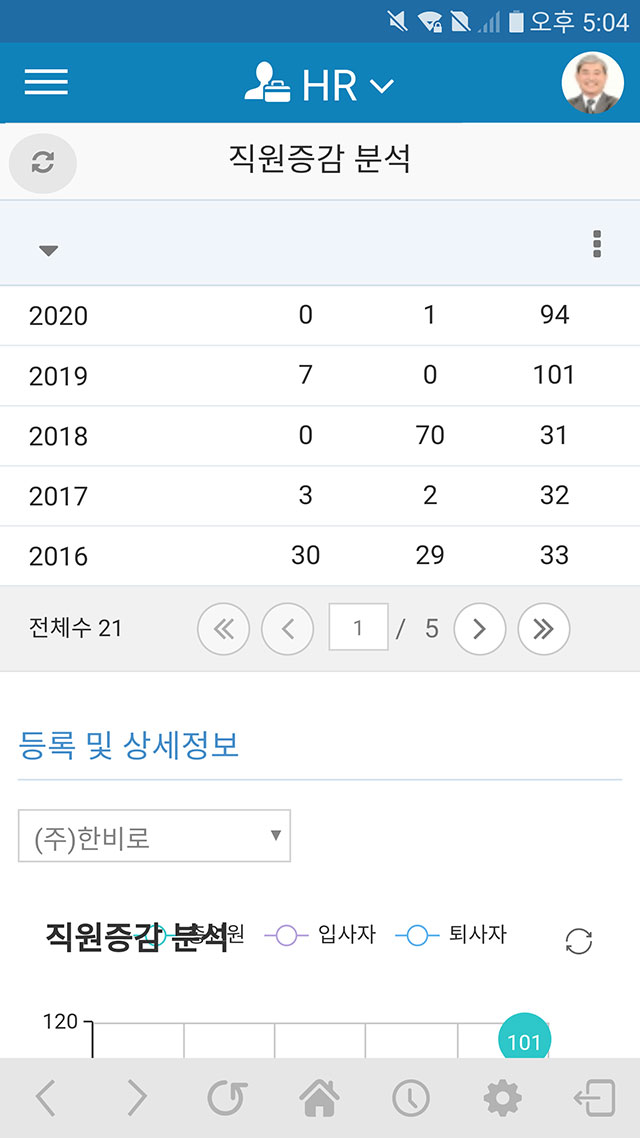The height and width of the screenshot is (1138, 640).
Task: Select the 2016 row
Action: 320,557
